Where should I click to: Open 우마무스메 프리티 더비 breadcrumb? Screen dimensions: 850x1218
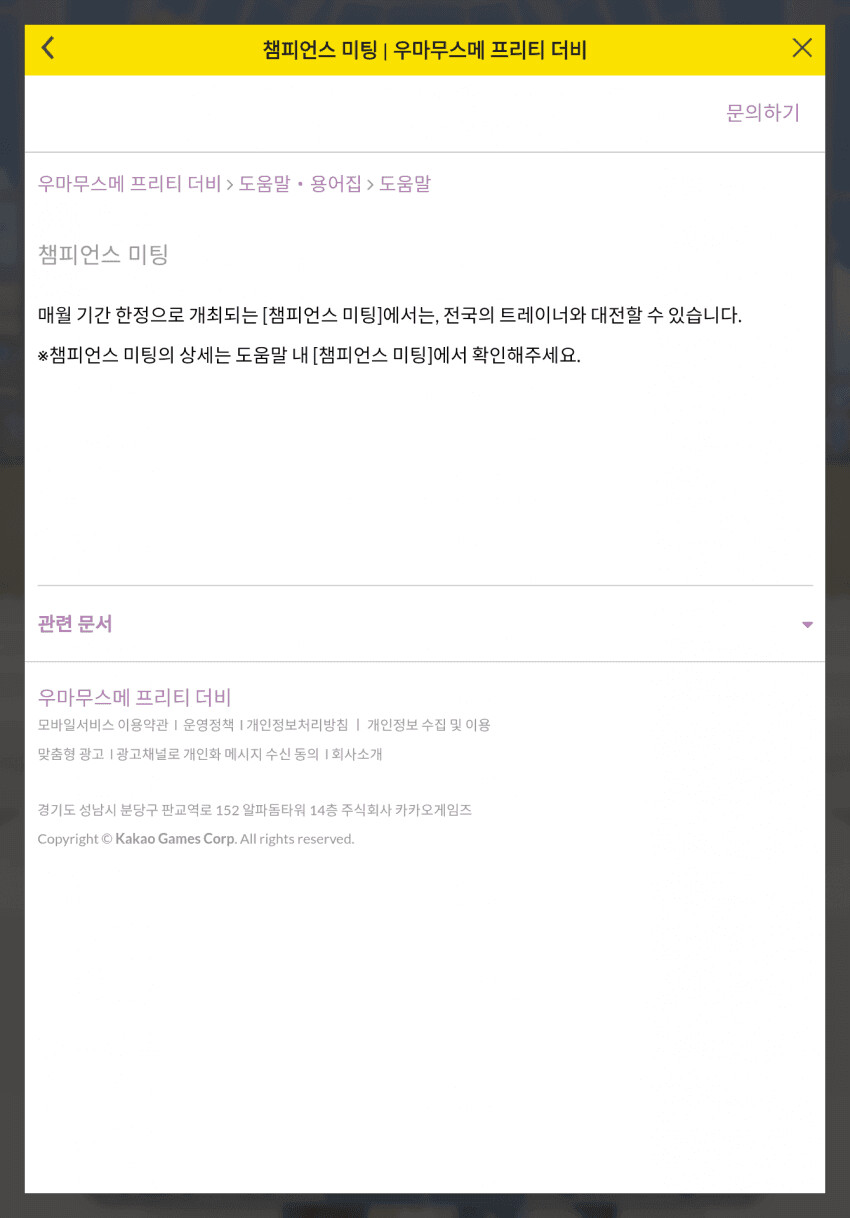pos(129,184)
